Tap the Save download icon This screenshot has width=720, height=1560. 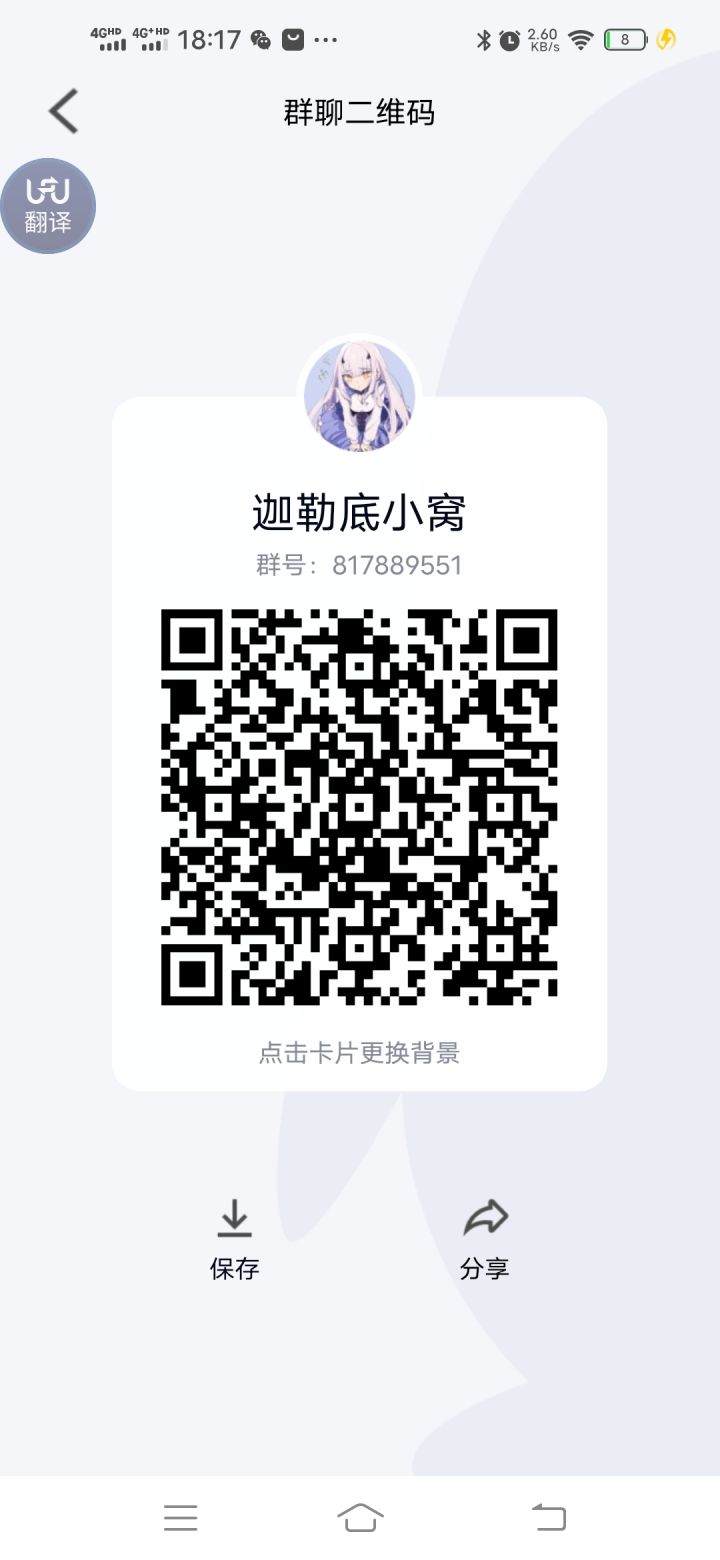[x=234, y=1218]
